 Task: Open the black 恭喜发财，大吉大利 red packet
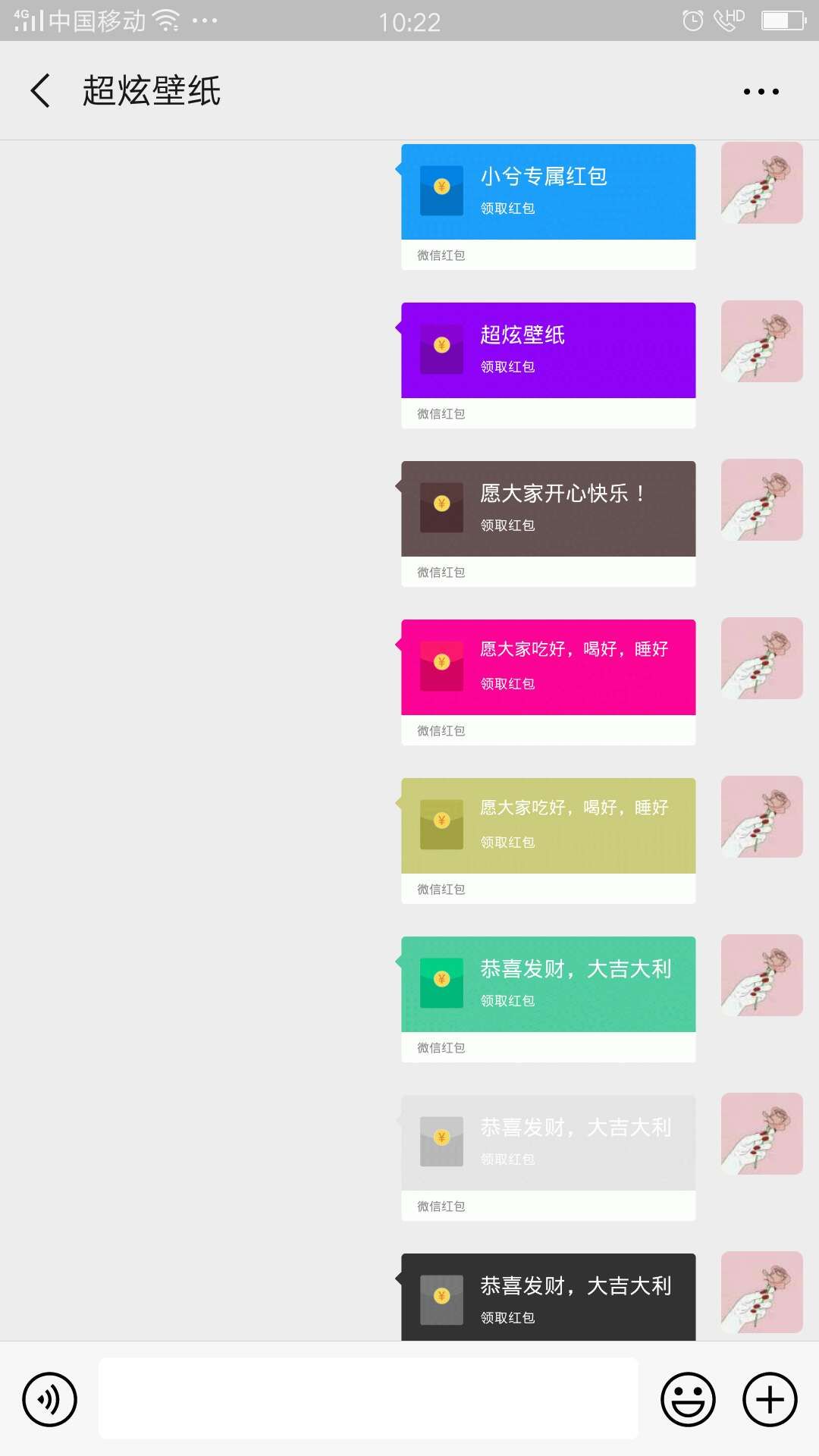[x=548, y=1298]
